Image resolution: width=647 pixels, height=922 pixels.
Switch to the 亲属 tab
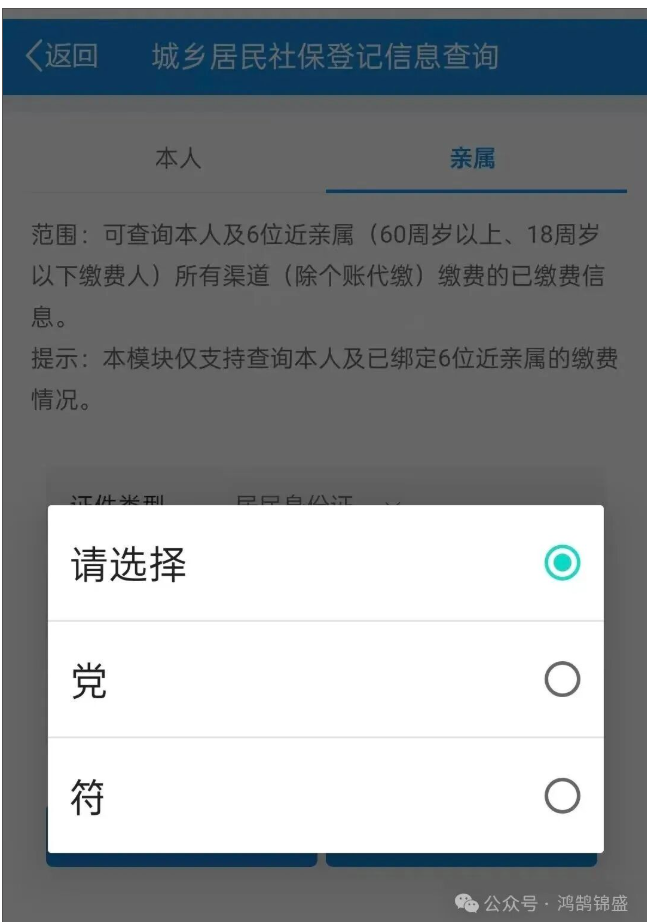474,159
